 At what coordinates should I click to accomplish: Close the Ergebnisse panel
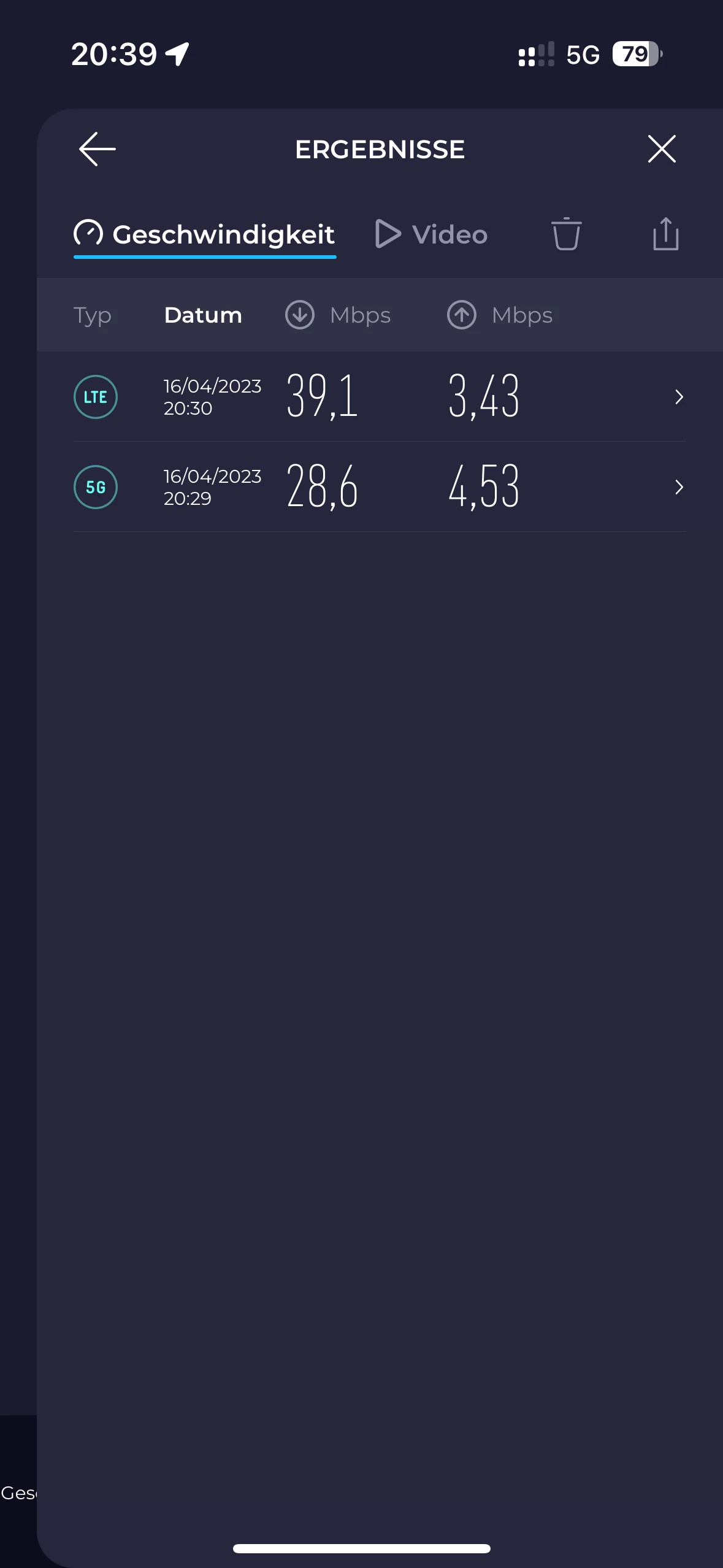point(662,149)
